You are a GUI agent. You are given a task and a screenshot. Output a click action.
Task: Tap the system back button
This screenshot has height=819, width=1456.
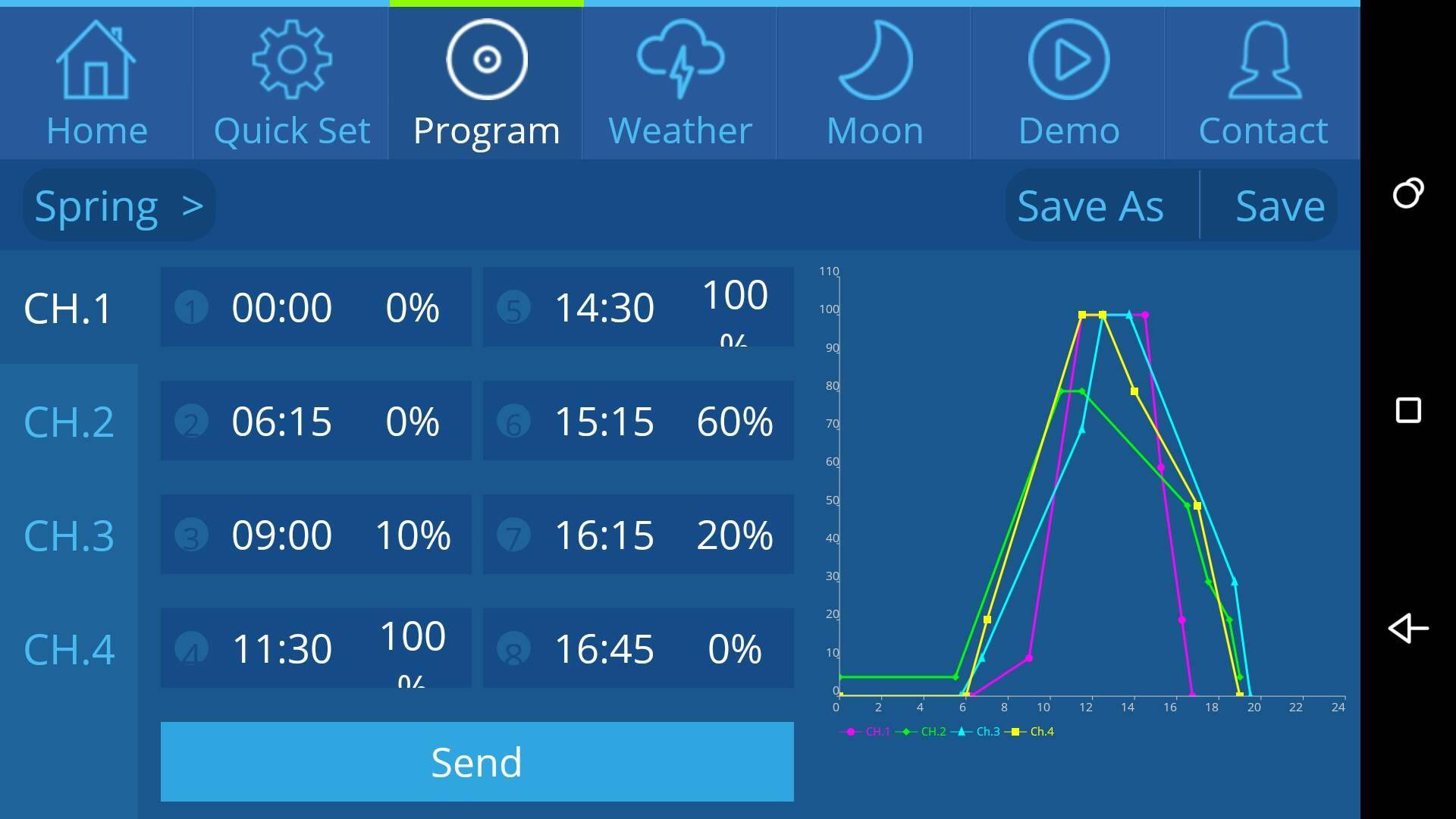point(1407,629)
